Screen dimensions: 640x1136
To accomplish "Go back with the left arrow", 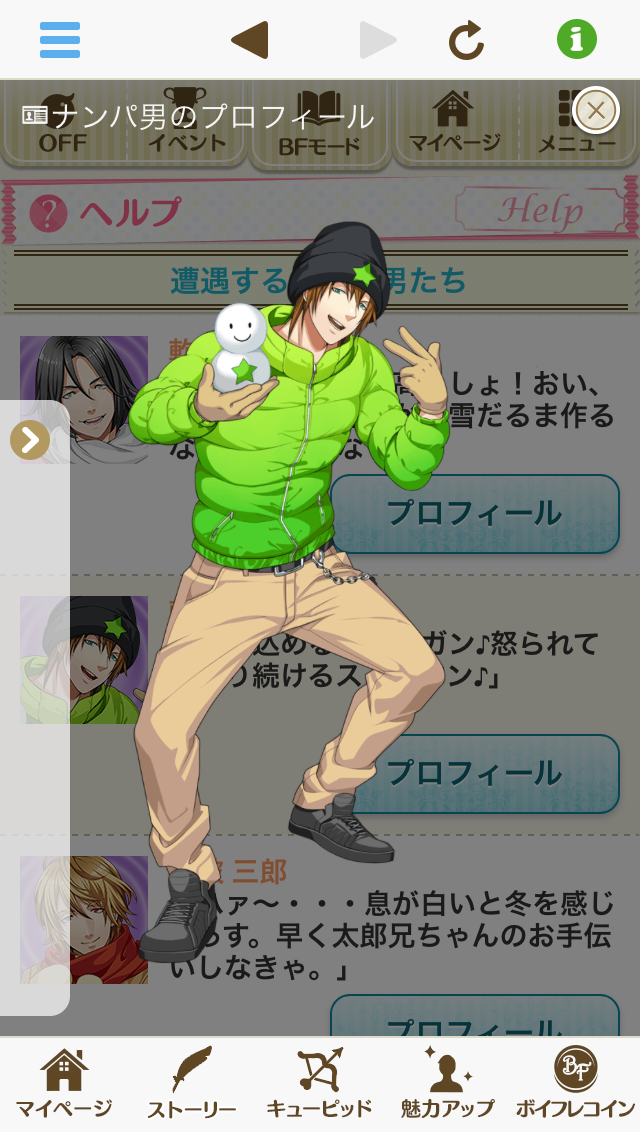I will tap(249, 40).
